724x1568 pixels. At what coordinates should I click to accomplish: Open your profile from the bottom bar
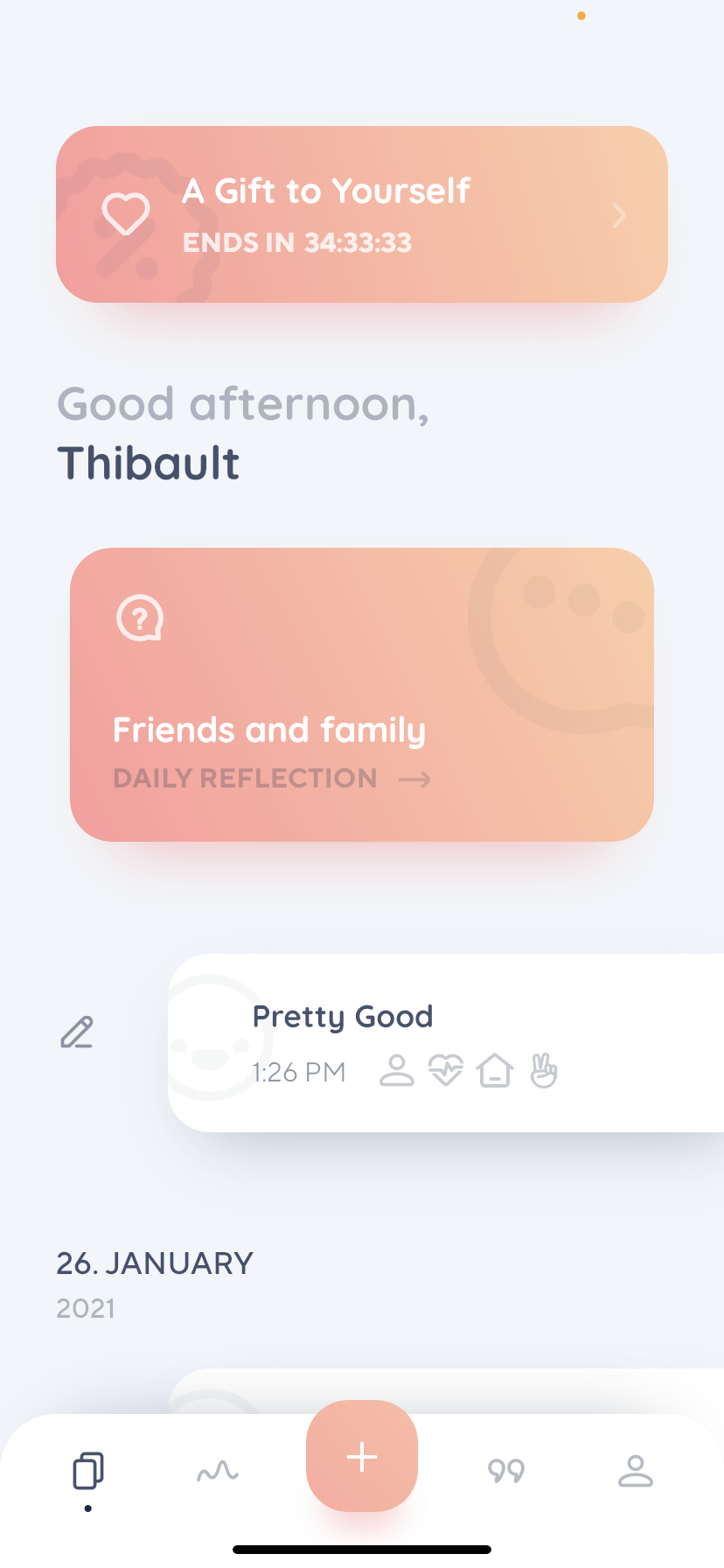click(637, 1471)
